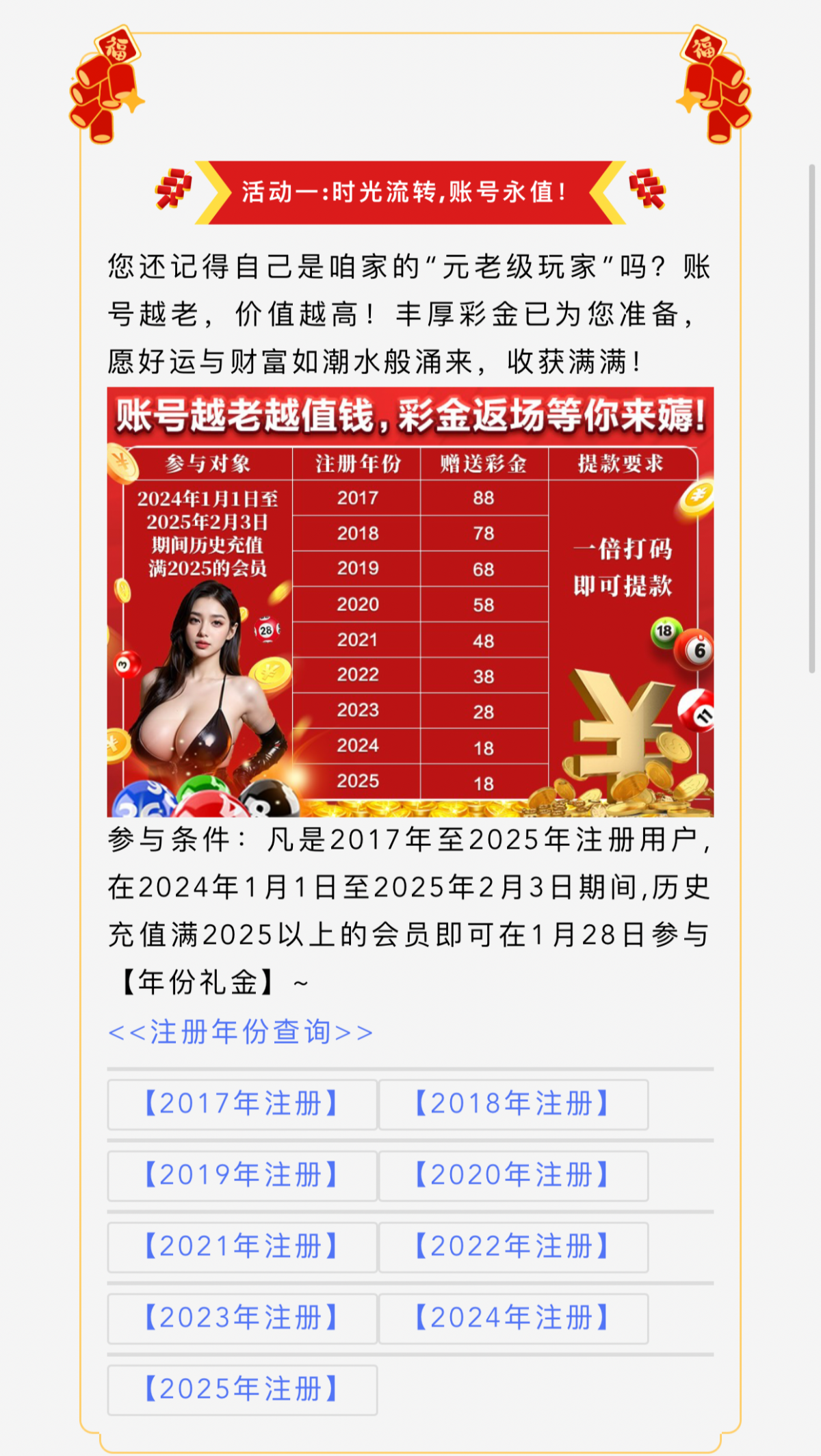Tap the 【2022年注册】 link
Viewport: 821px width, 1456px height.
click(512, 1246)
